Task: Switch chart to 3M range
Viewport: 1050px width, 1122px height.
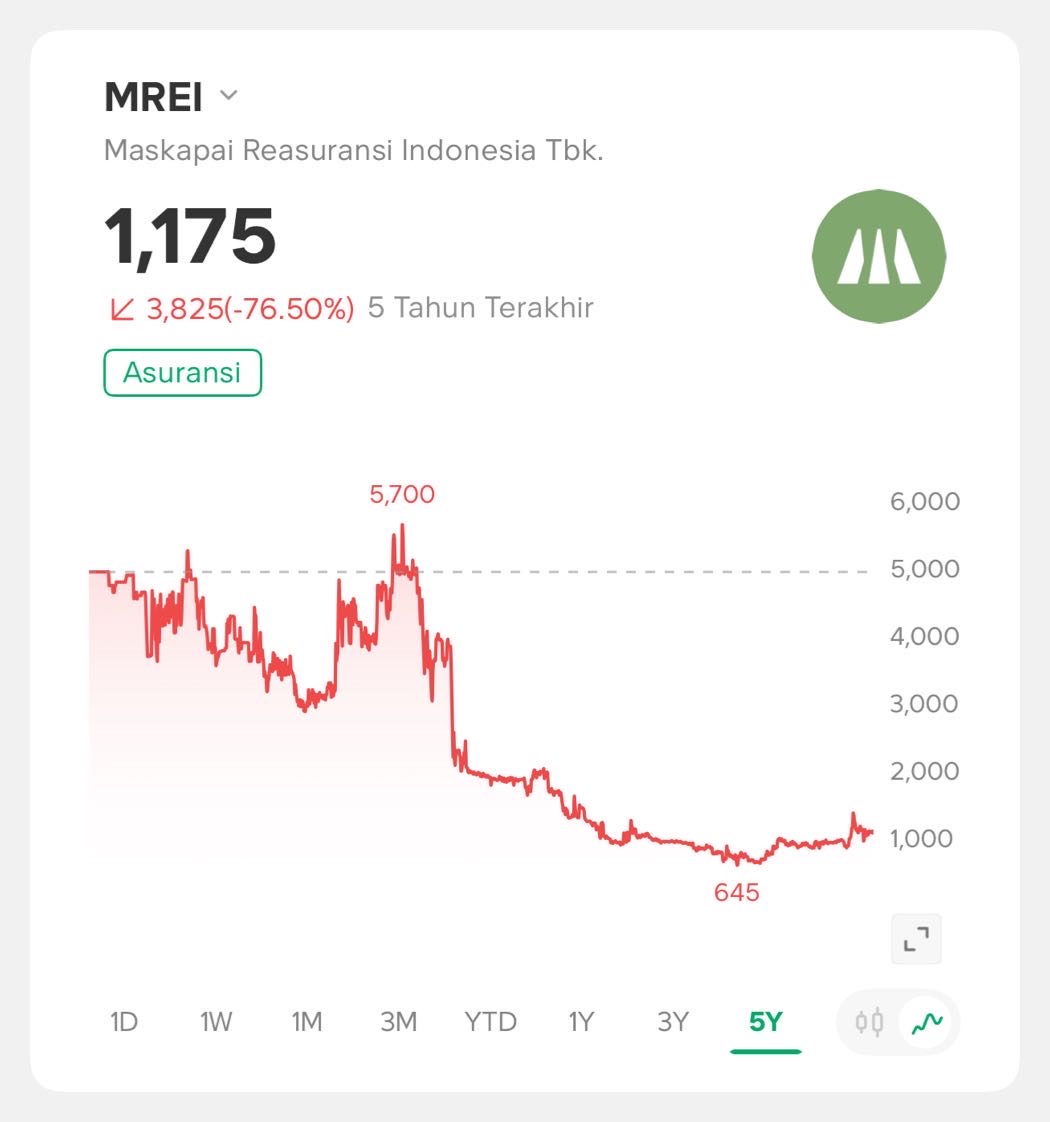Action: (x=399, y=1022)
